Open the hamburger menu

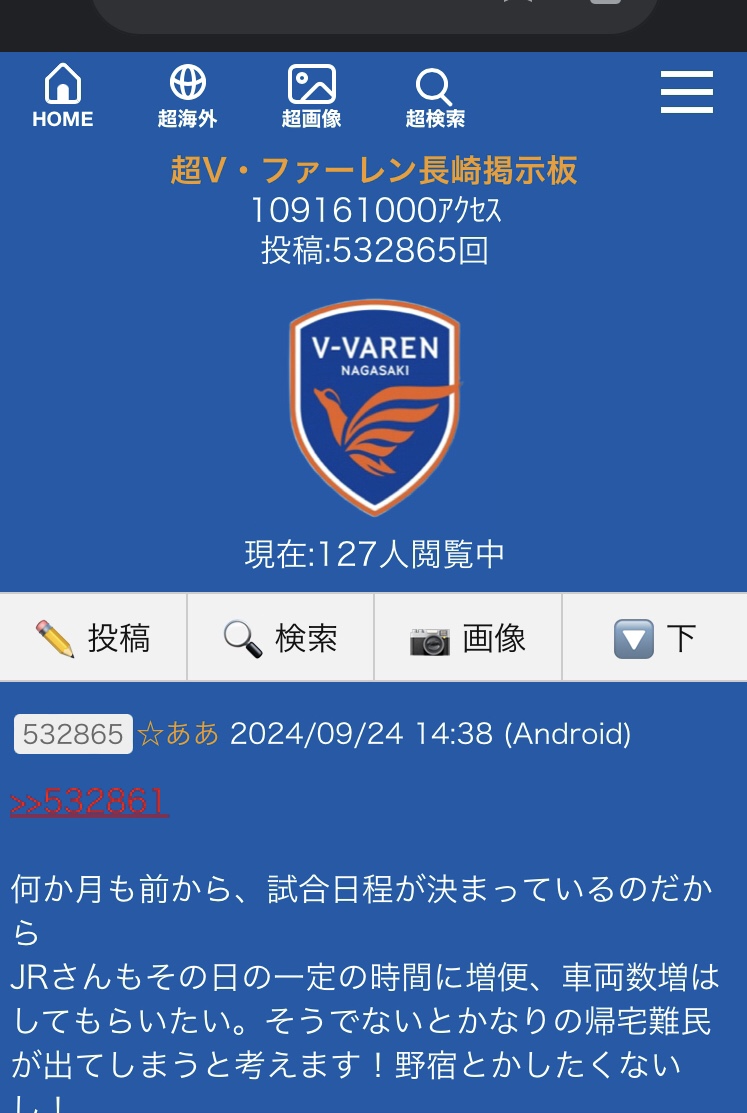pos(687,93)
